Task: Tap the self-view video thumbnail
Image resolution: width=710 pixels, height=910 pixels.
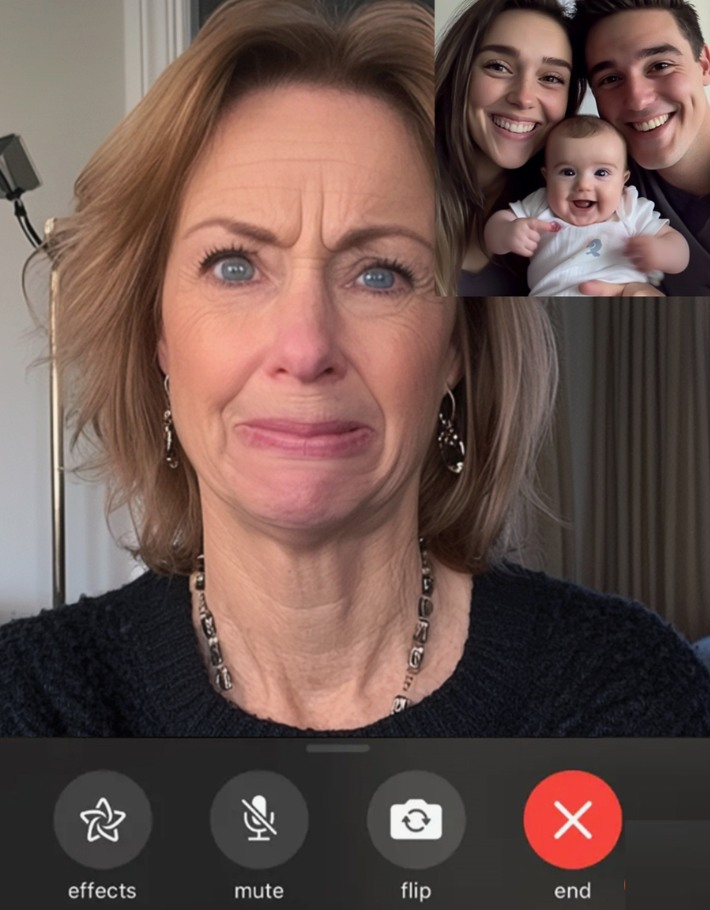Action: coord(572,148)
